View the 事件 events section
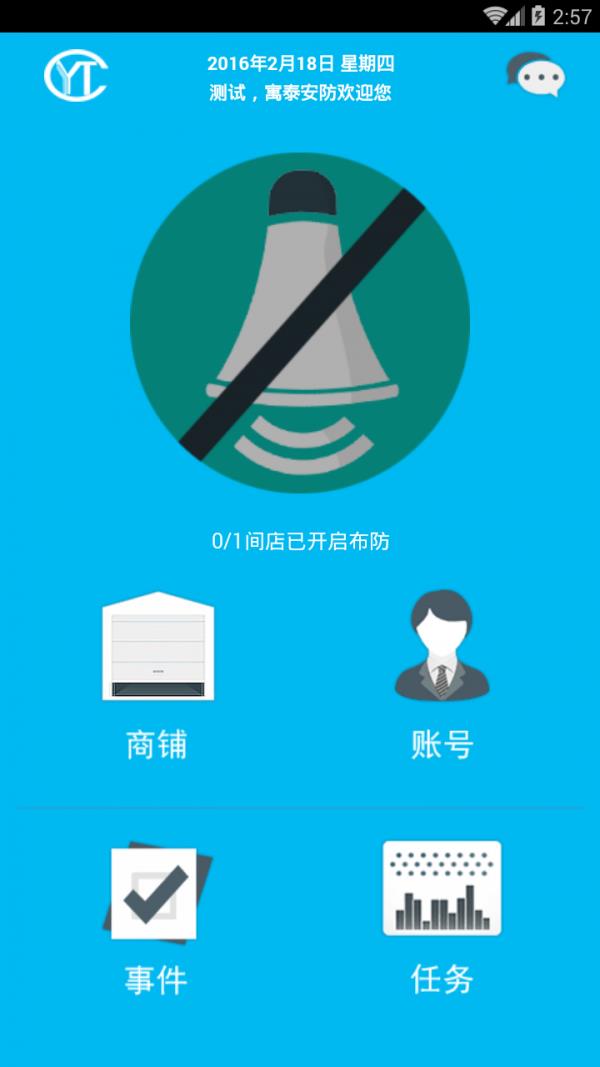The height and width of the screenshot is (1067, 600). [x=156, y=919]
